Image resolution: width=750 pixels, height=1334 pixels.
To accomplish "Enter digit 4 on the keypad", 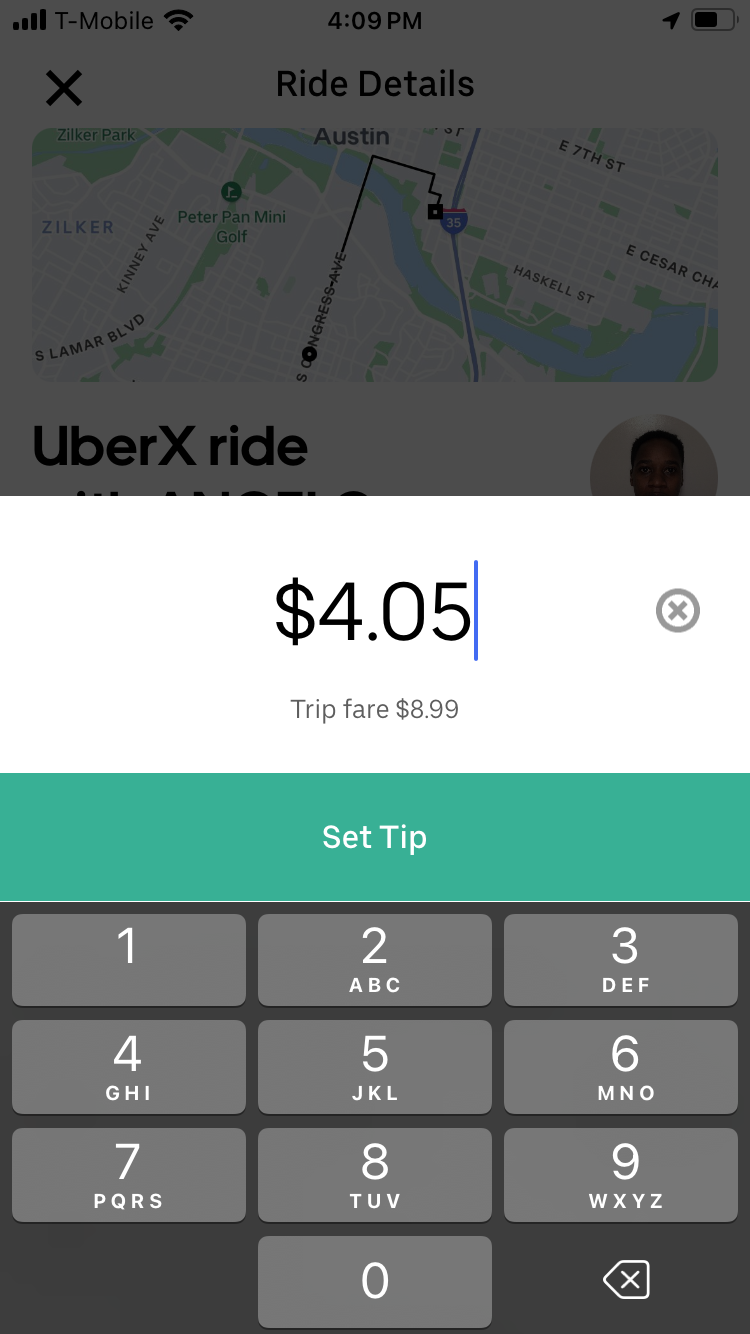I will click(x=128, y=1067).
